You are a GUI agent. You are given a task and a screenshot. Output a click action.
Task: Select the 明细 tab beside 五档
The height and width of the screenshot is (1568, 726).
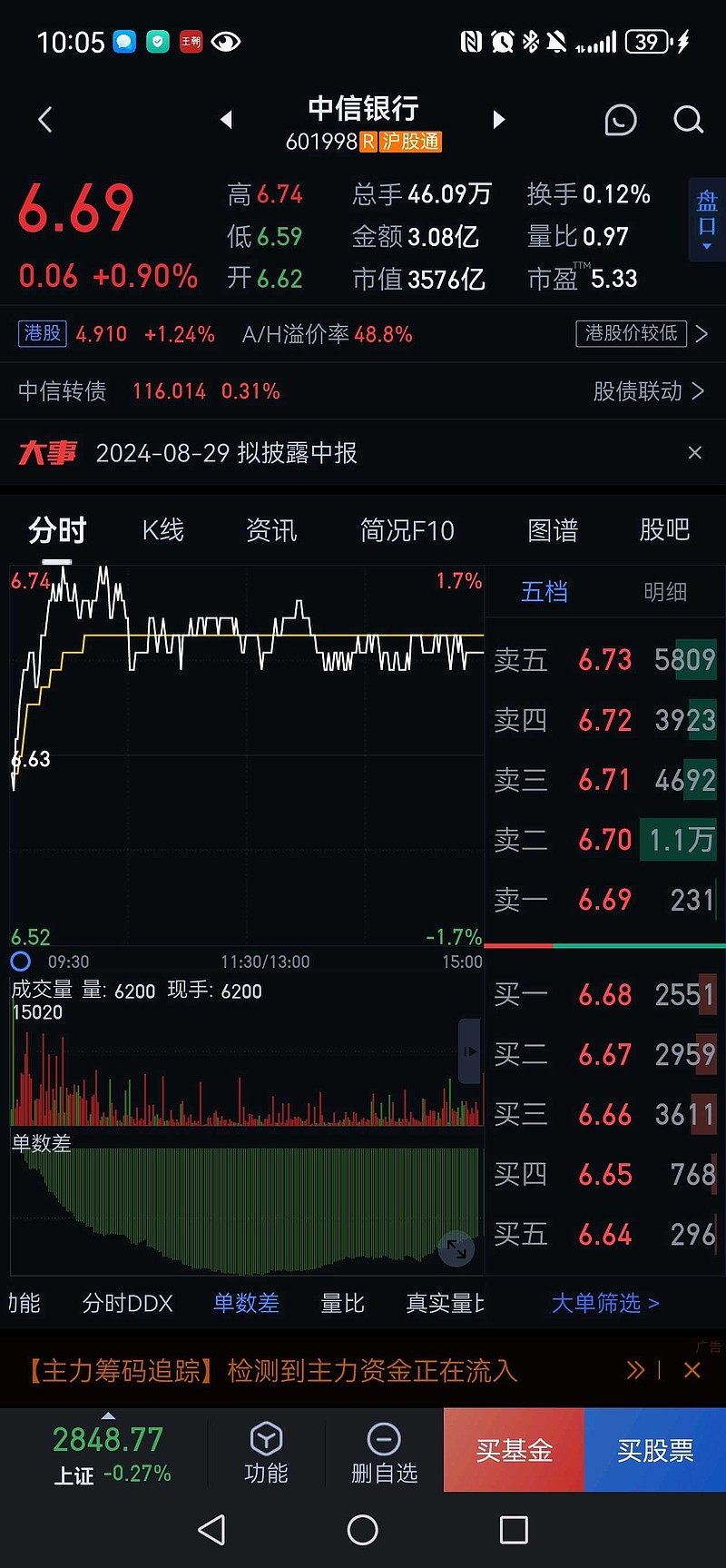[x=665, y=592]
